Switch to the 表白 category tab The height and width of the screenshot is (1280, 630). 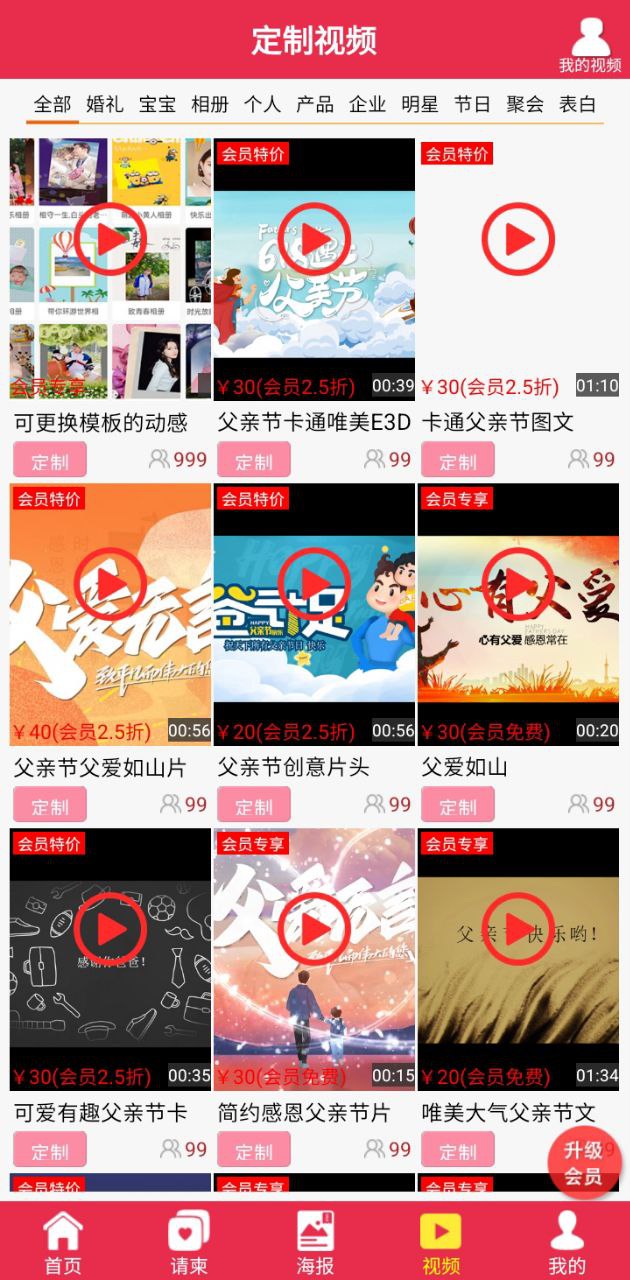(577, 104)
